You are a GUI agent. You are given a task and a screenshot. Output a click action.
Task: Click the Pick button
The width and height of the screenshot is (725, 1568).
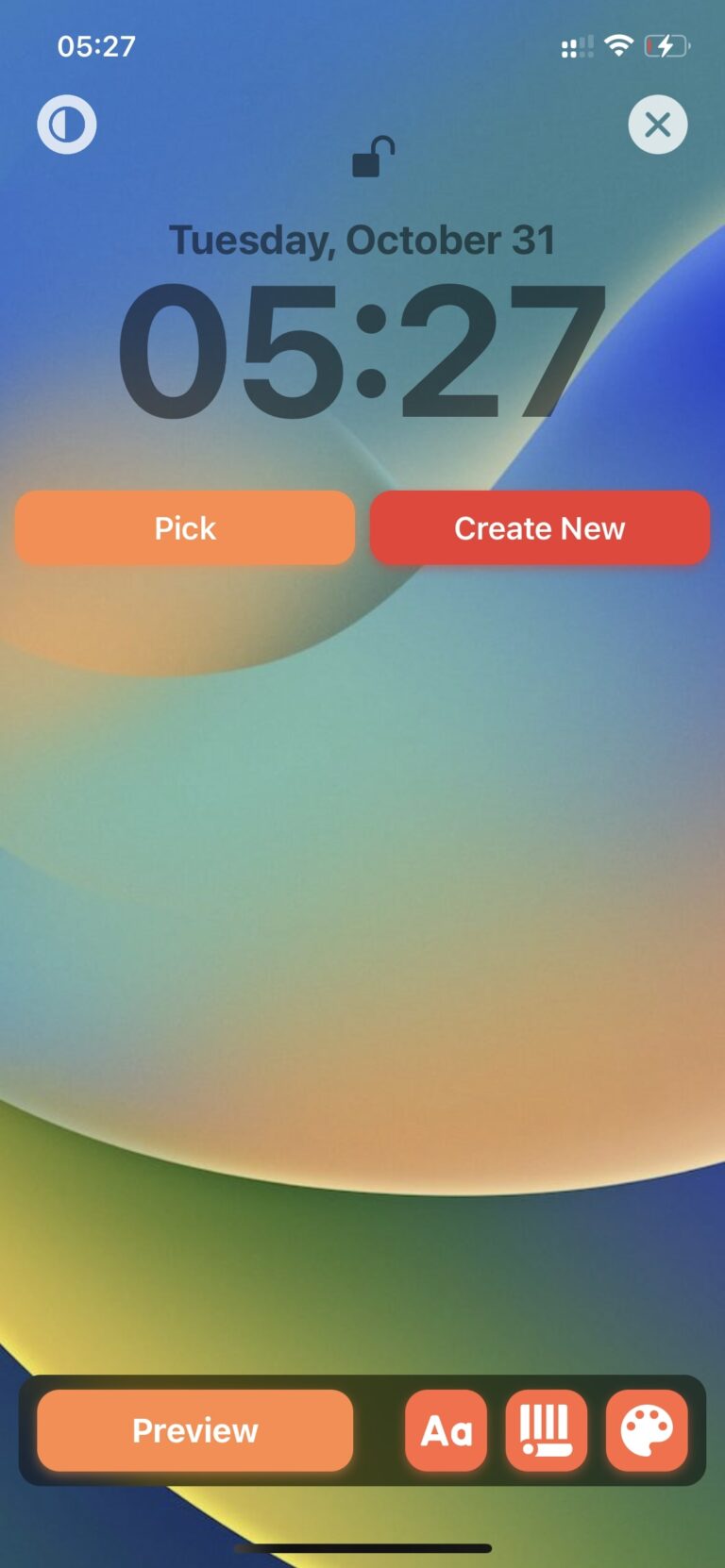click(x=184, y=528)
